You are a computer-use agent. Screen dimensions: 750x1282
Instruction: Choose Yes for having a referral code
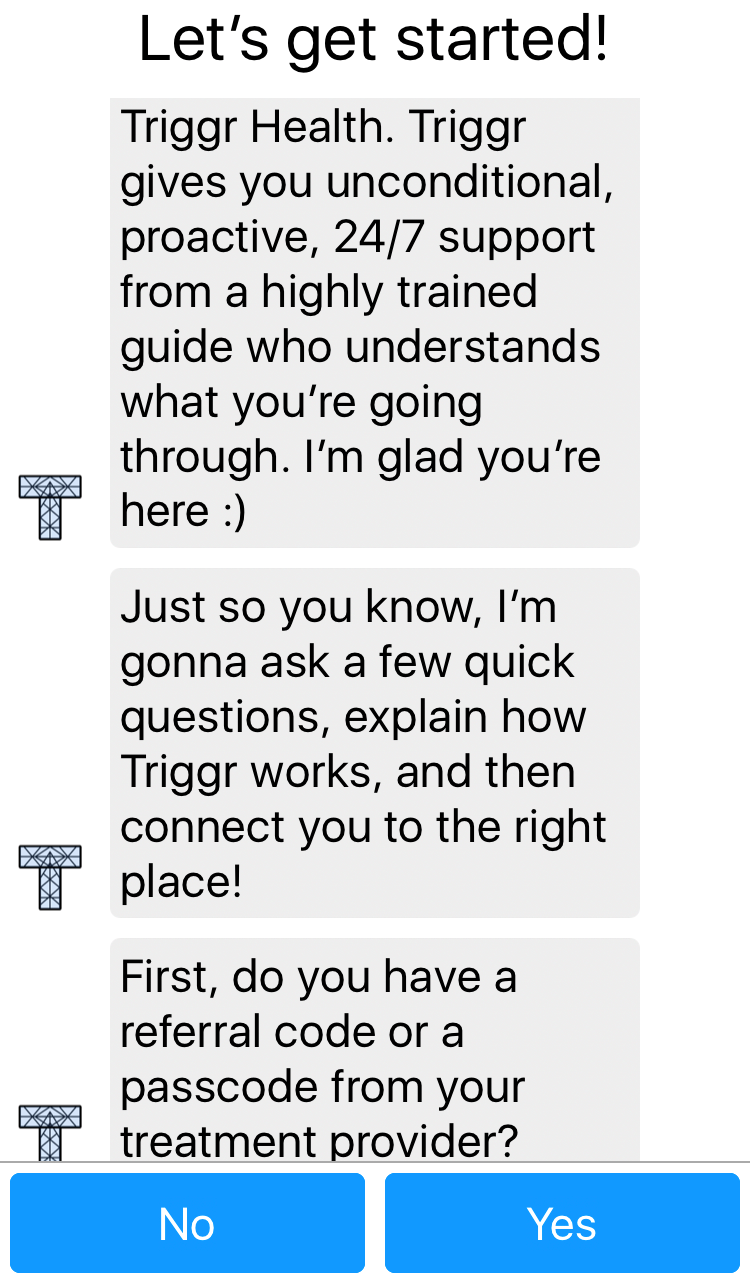(x=562, y=1223)
